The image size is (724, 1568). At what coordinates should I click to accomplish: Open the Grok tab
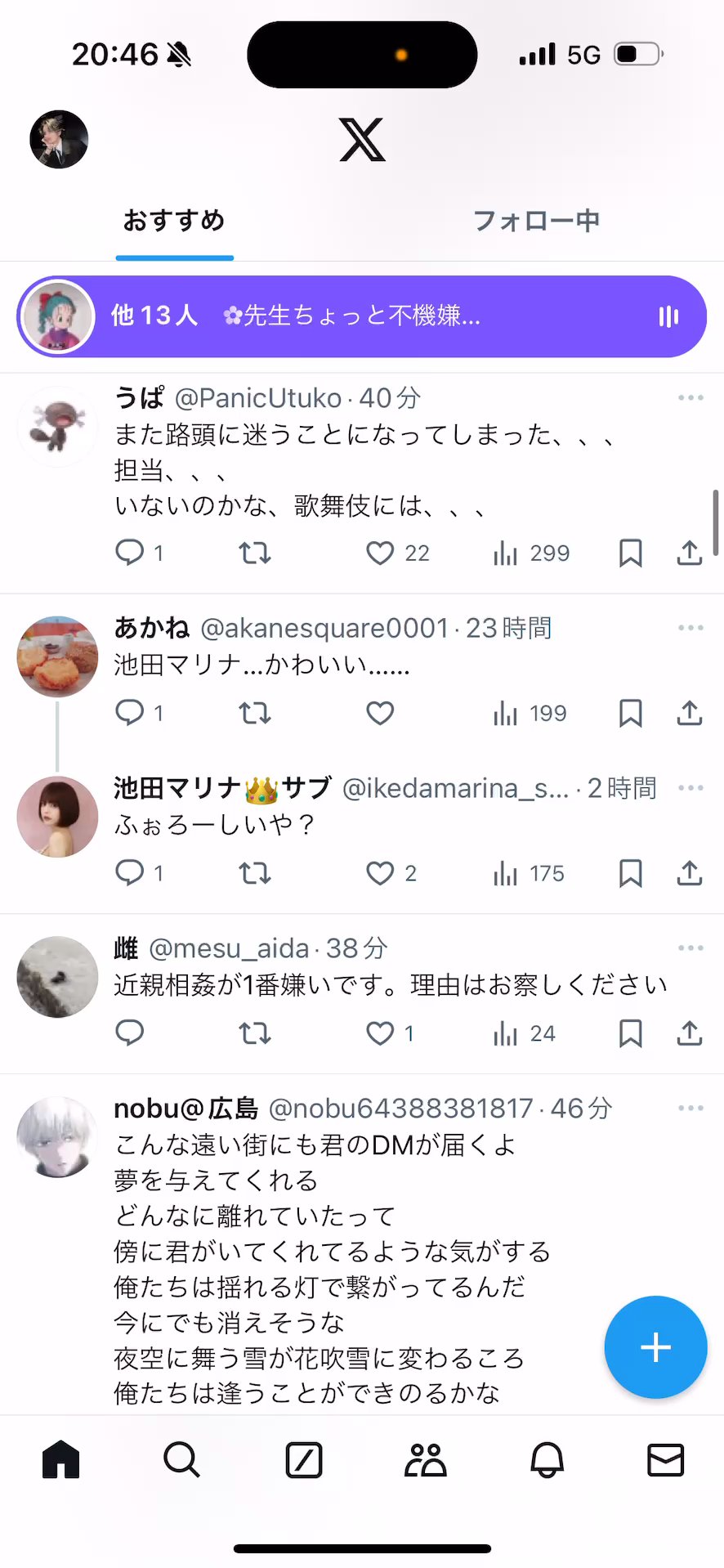pos(304,1459)
